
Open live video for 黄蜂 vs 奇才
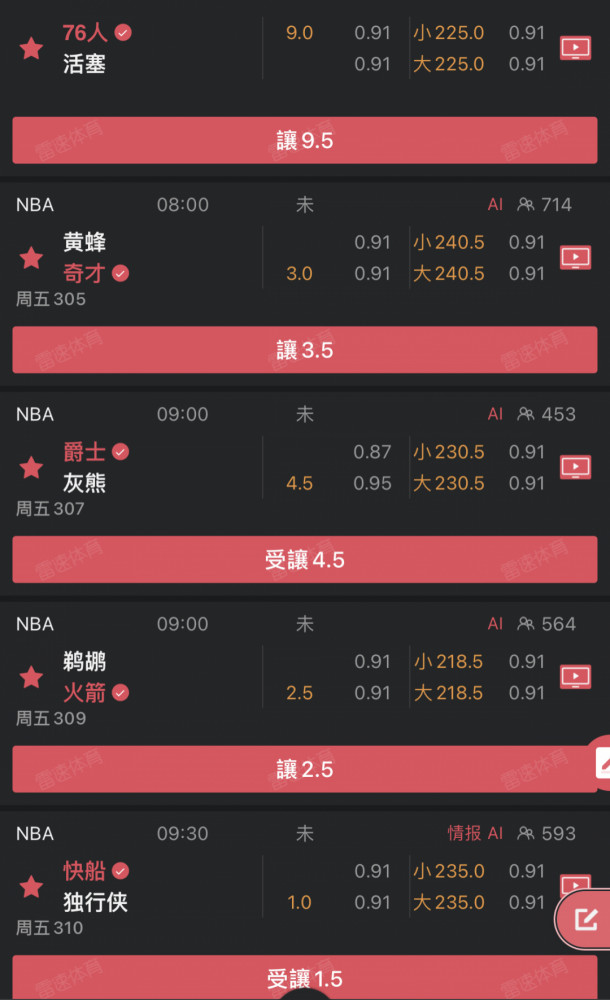tap(576, 258)
